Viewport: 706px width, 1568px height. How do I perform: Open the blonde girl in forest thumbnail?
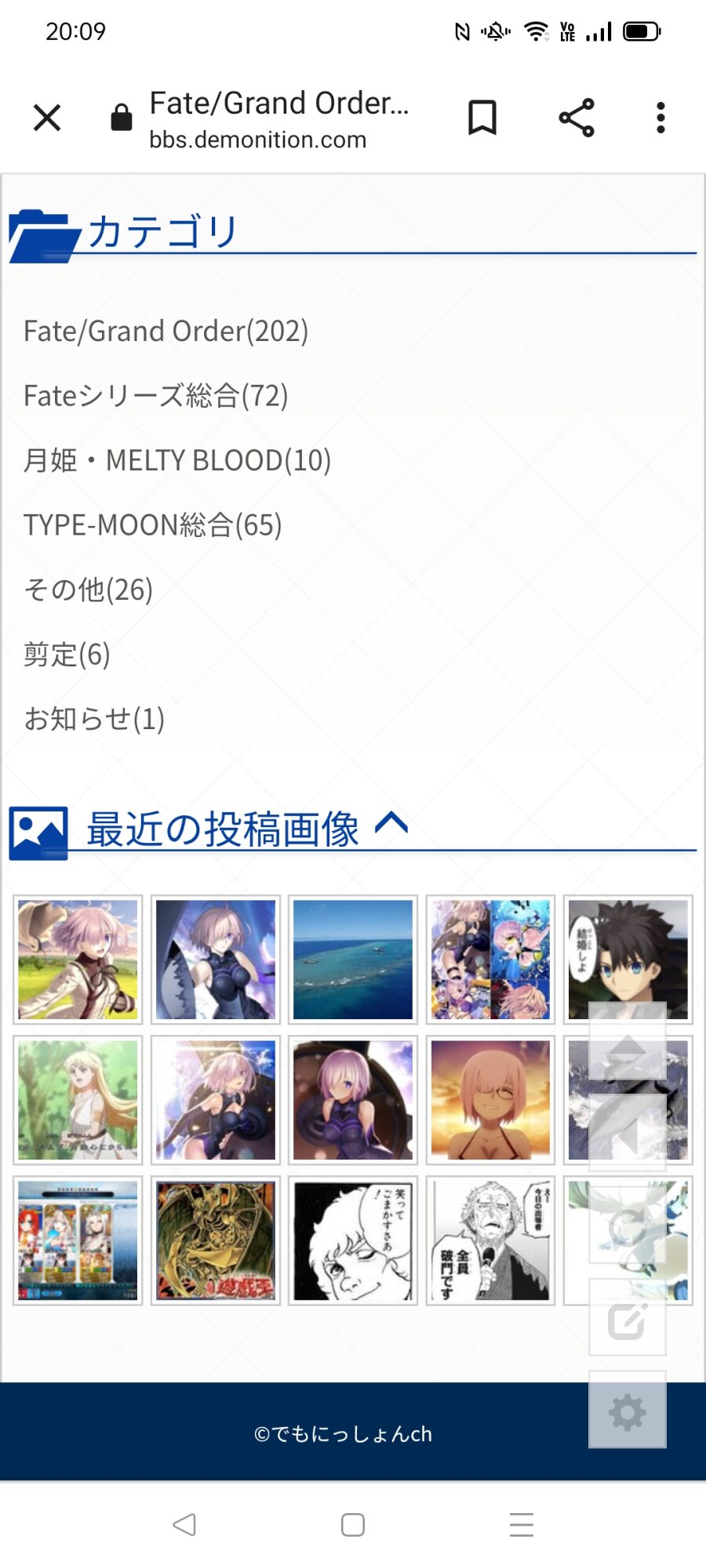pos(78,1100)
